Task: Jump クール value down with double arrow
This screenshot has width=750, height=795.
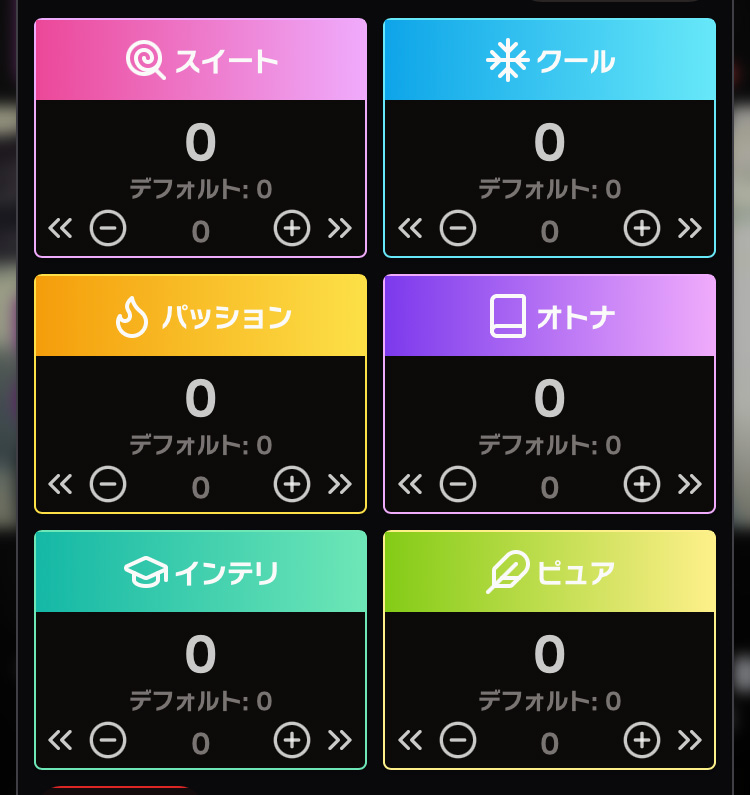Action: pos(410,229)
